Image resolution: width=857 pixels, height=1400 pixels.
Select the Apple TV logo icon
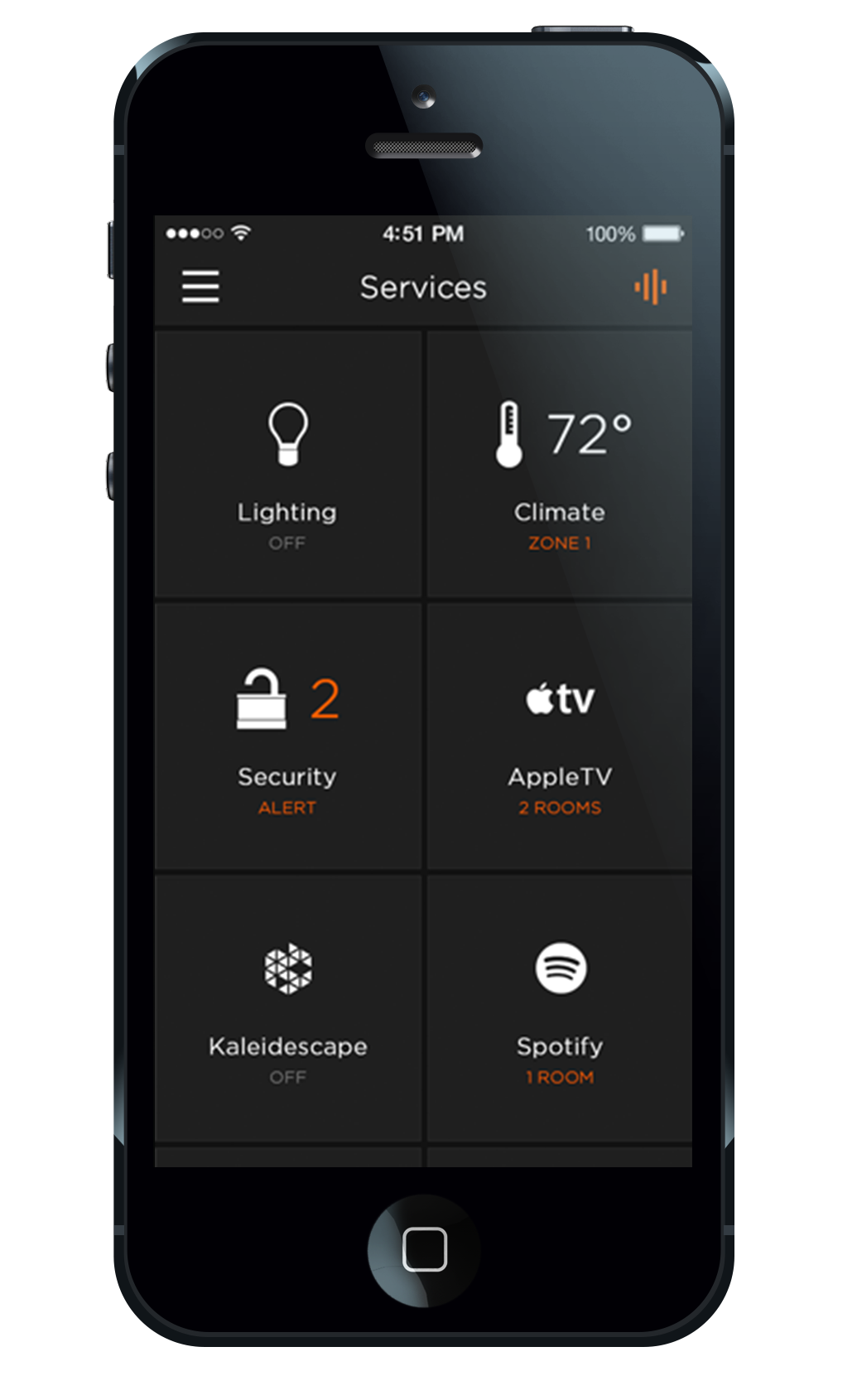tap(559, 700)
